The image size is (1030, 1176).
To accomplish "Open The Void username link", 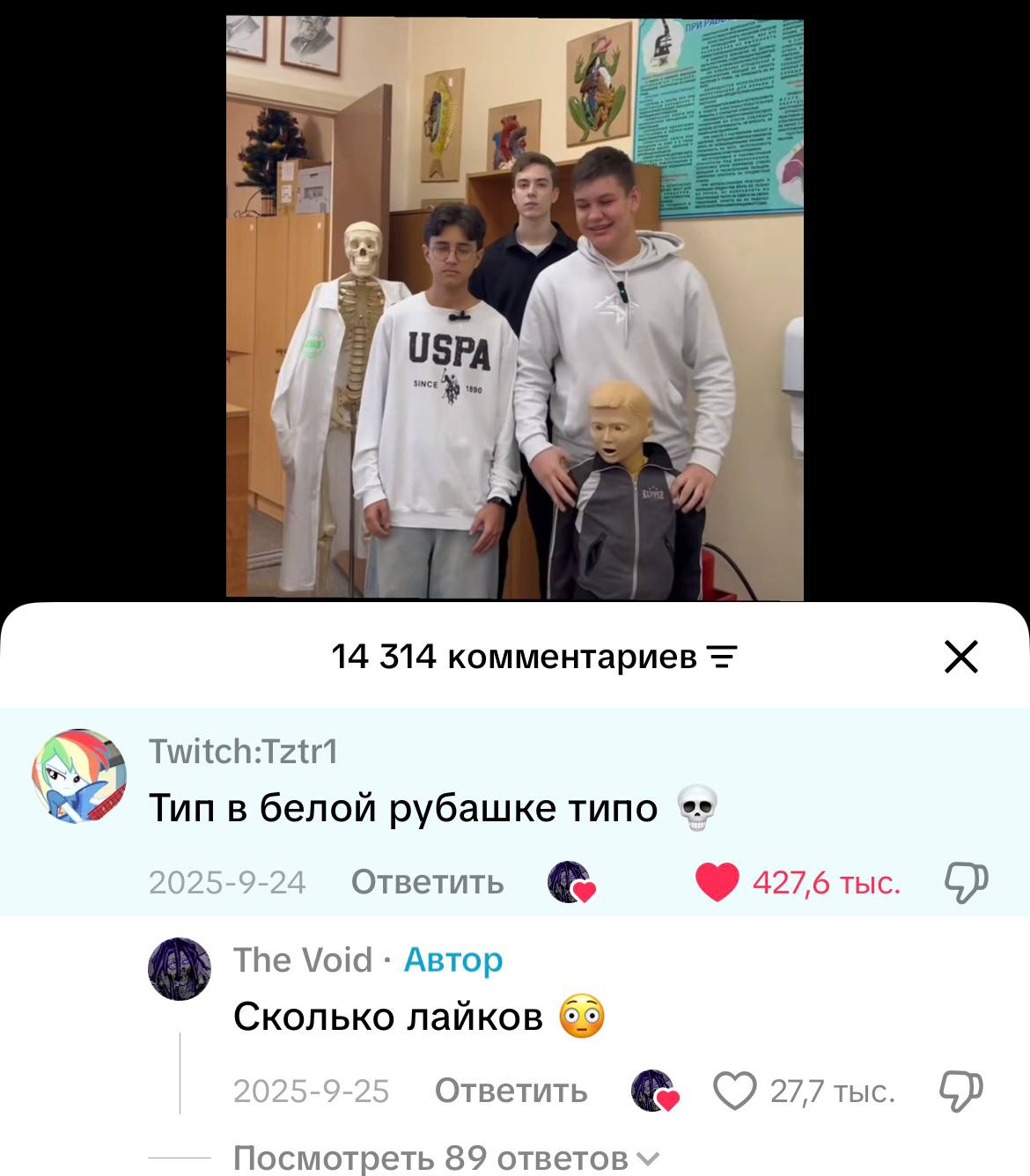I will [x=303, y=959].
